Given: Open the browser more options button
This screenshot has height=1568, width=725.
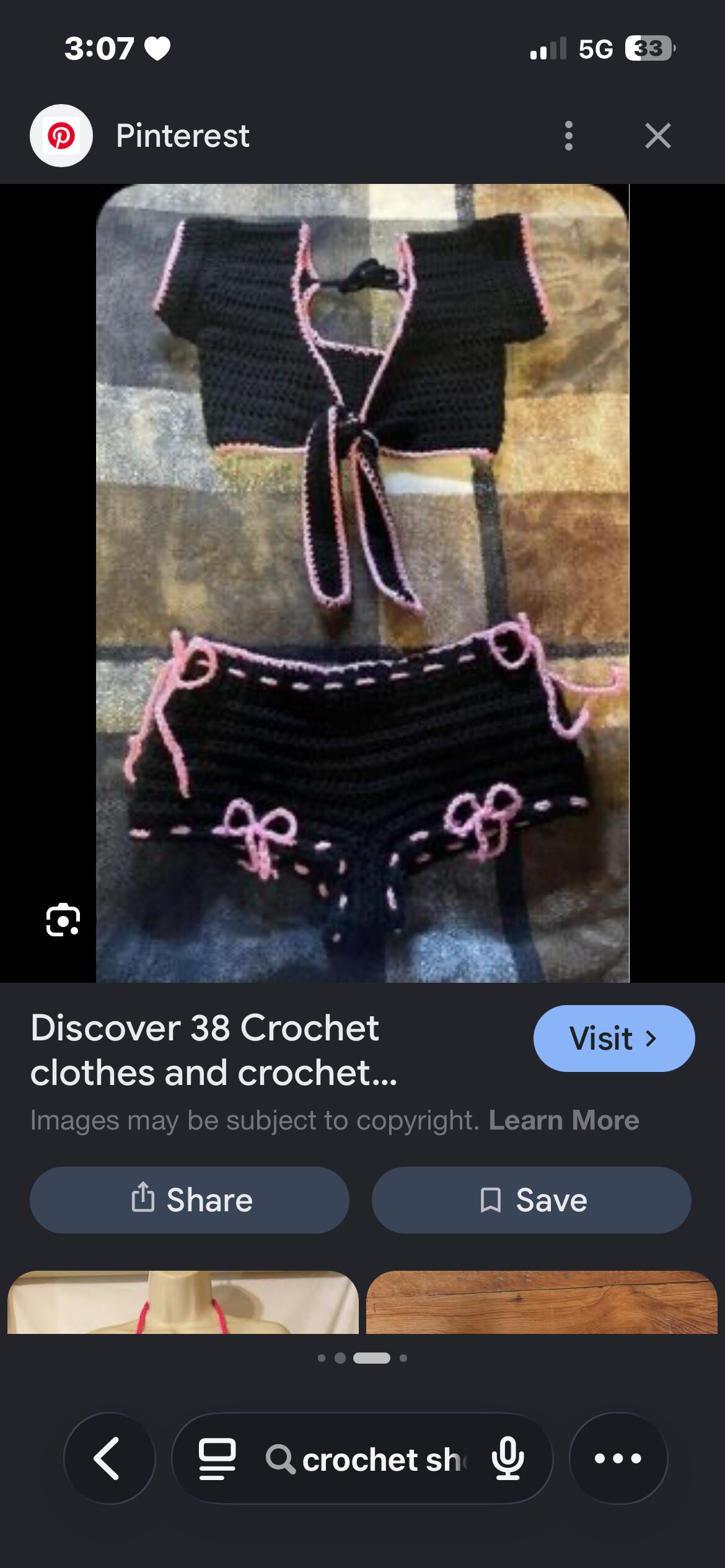Looking at the screenshot, I should pos(618,1458).
